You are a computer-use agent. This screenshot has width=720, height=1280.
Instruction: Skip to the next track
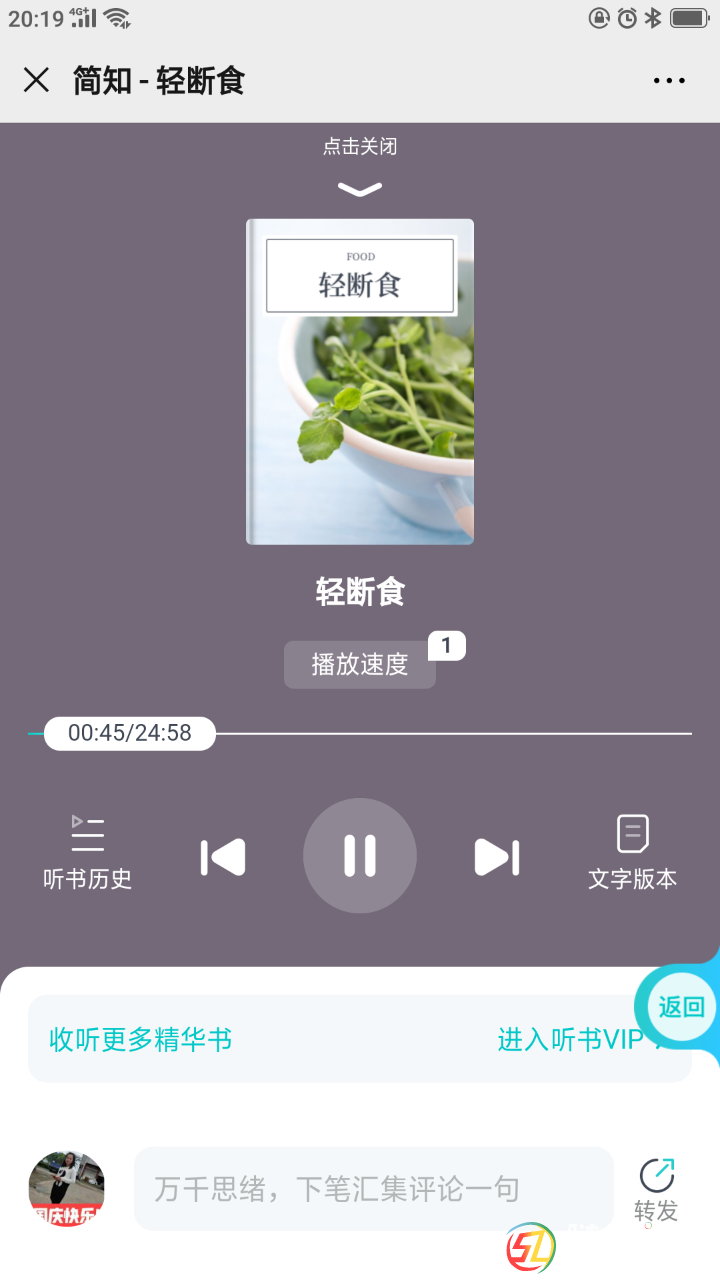[x=497, y=857]
